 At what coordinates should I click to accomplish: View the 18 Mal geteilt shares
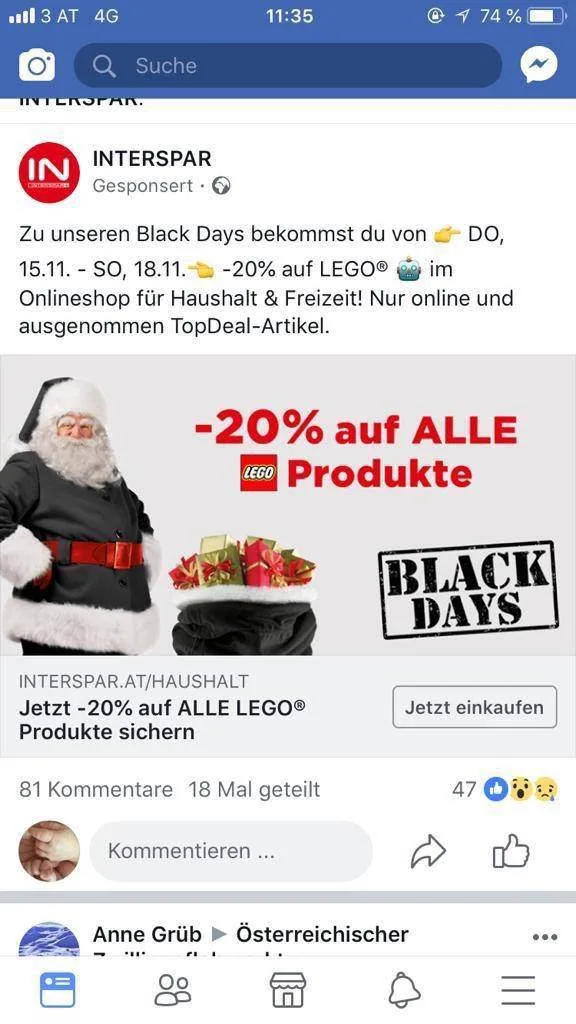254,790
